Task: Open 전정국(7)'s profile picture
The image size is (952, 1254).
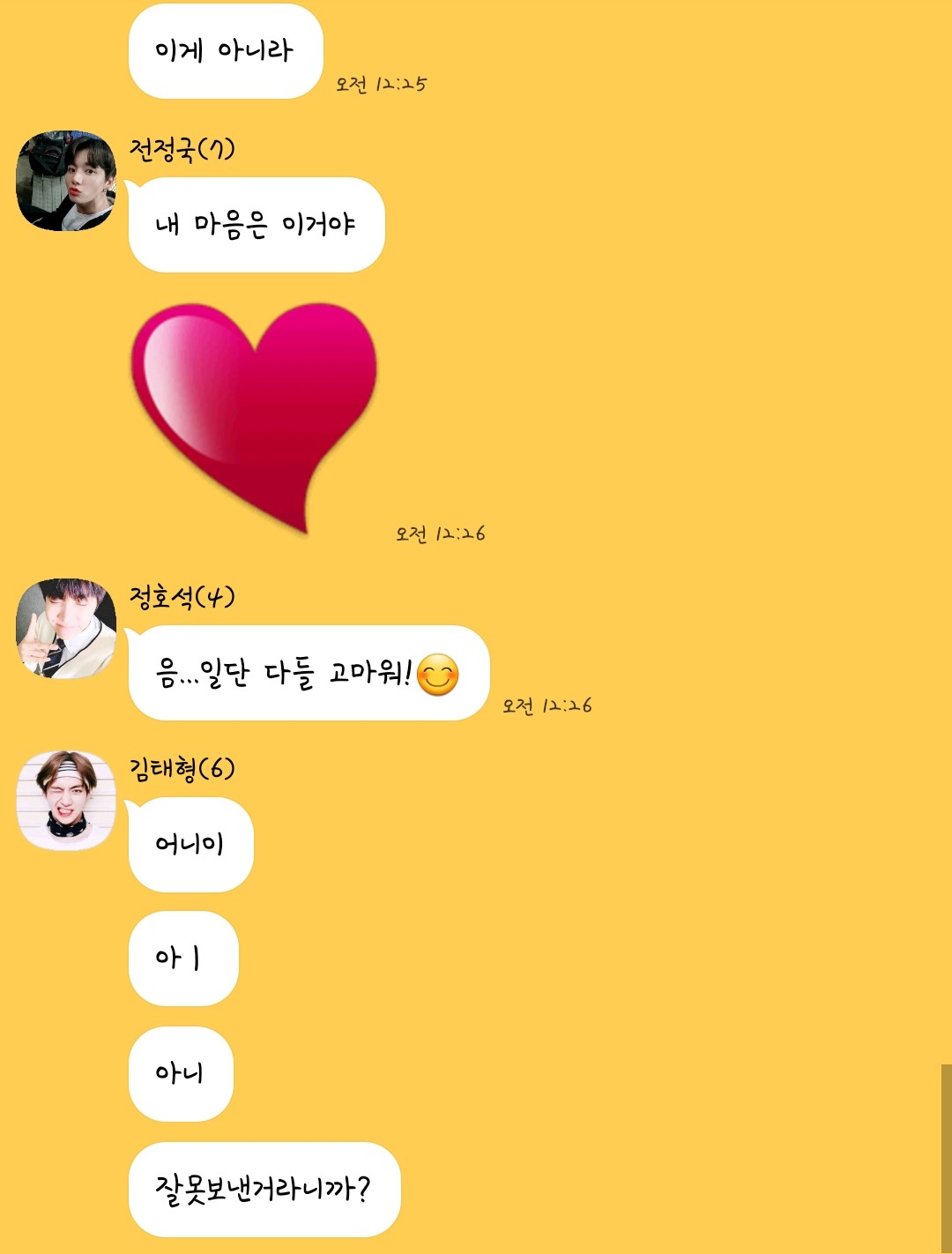Action: tap(66, 181)
